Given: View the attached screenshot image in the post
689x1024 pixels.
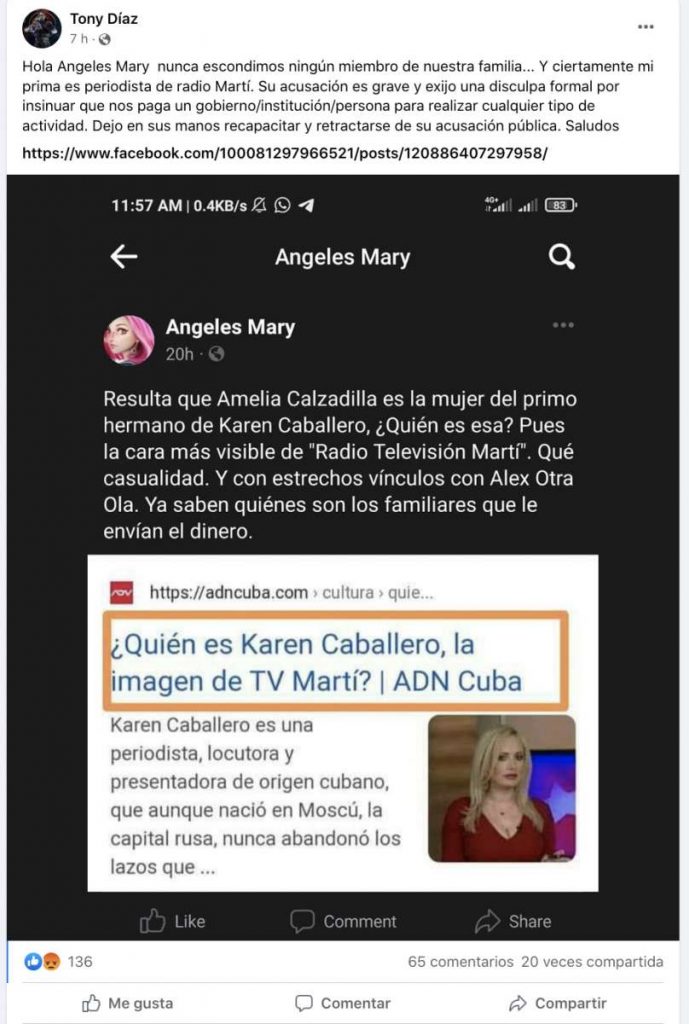Looking at the screenshot, I should 343,560.
